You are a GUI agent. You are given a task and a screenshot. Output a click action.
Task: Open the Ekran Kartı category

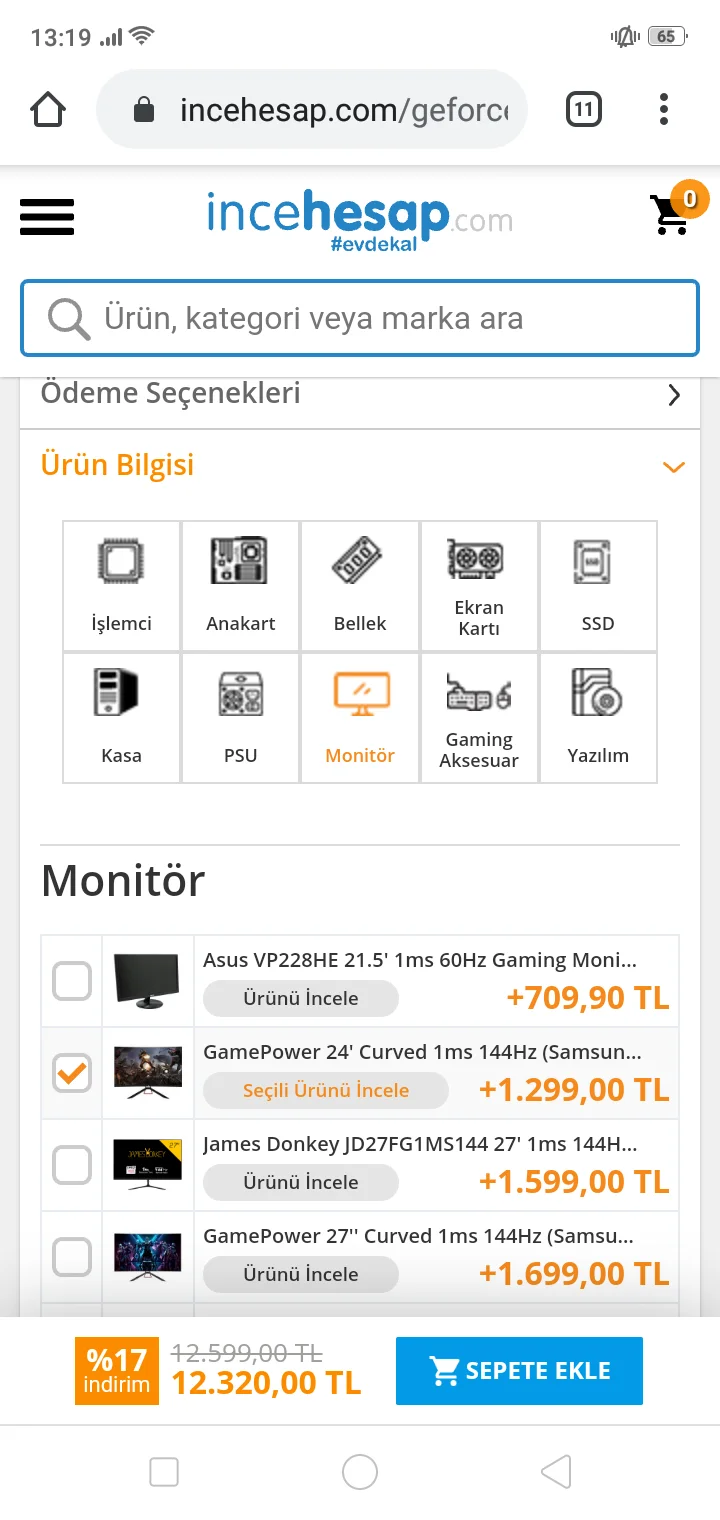click(x=479, y=585)
